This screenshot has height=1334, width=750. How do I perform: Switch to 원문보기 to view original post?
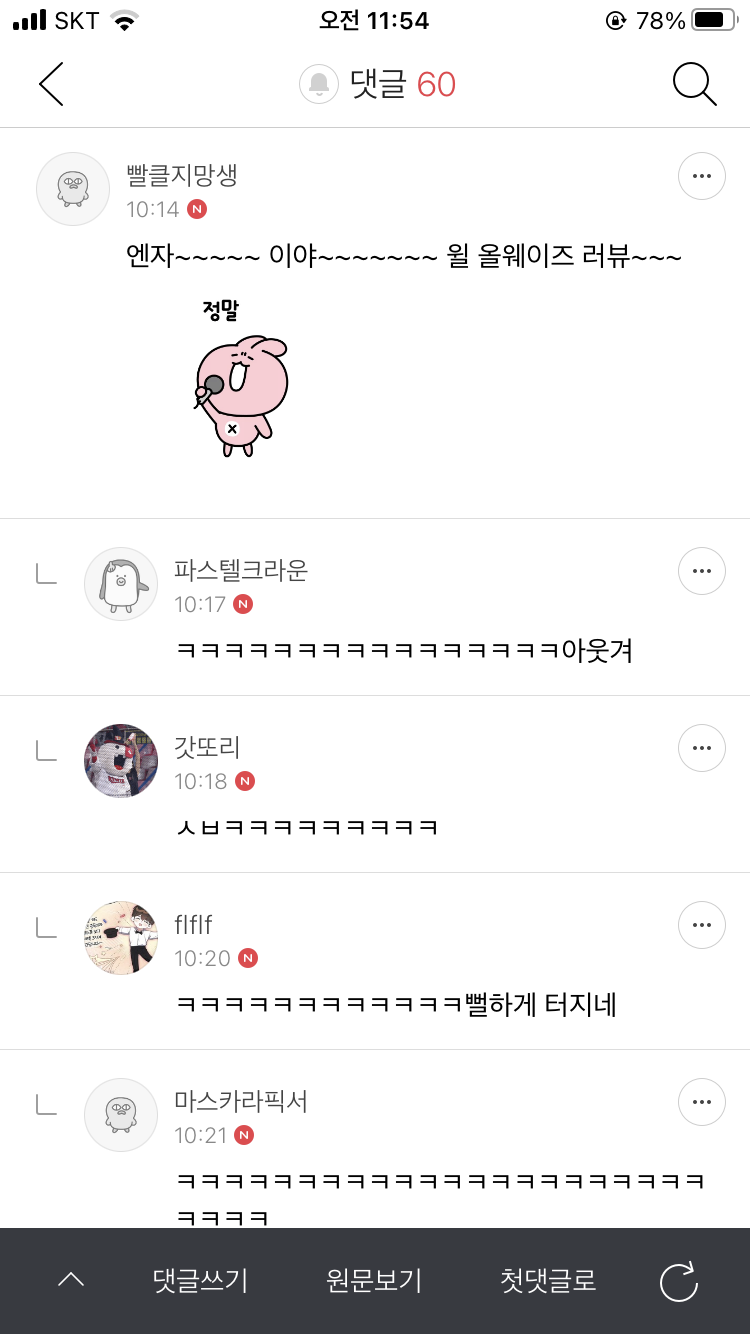[372, 1281]
